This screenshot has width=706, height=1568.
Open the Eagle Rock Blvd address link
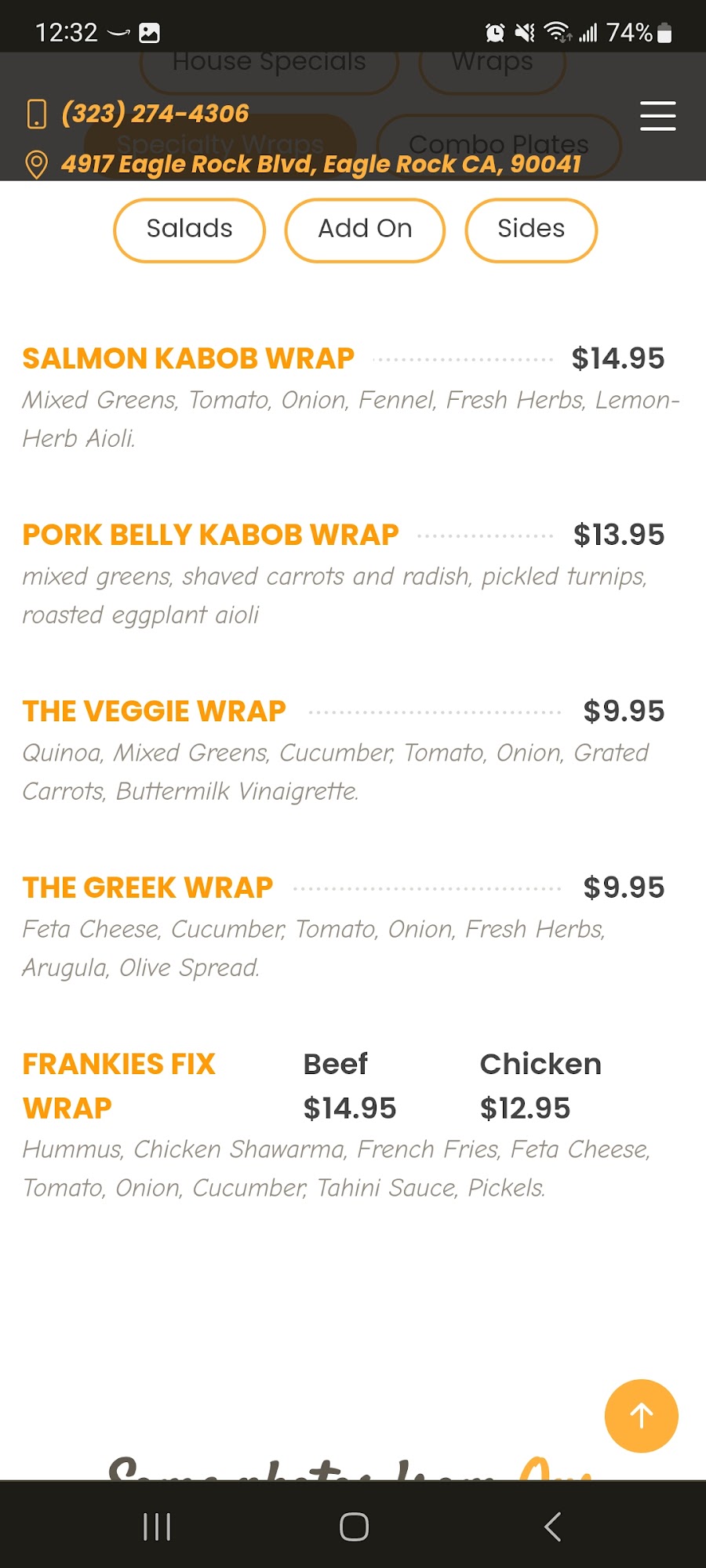tap(321, 165)
